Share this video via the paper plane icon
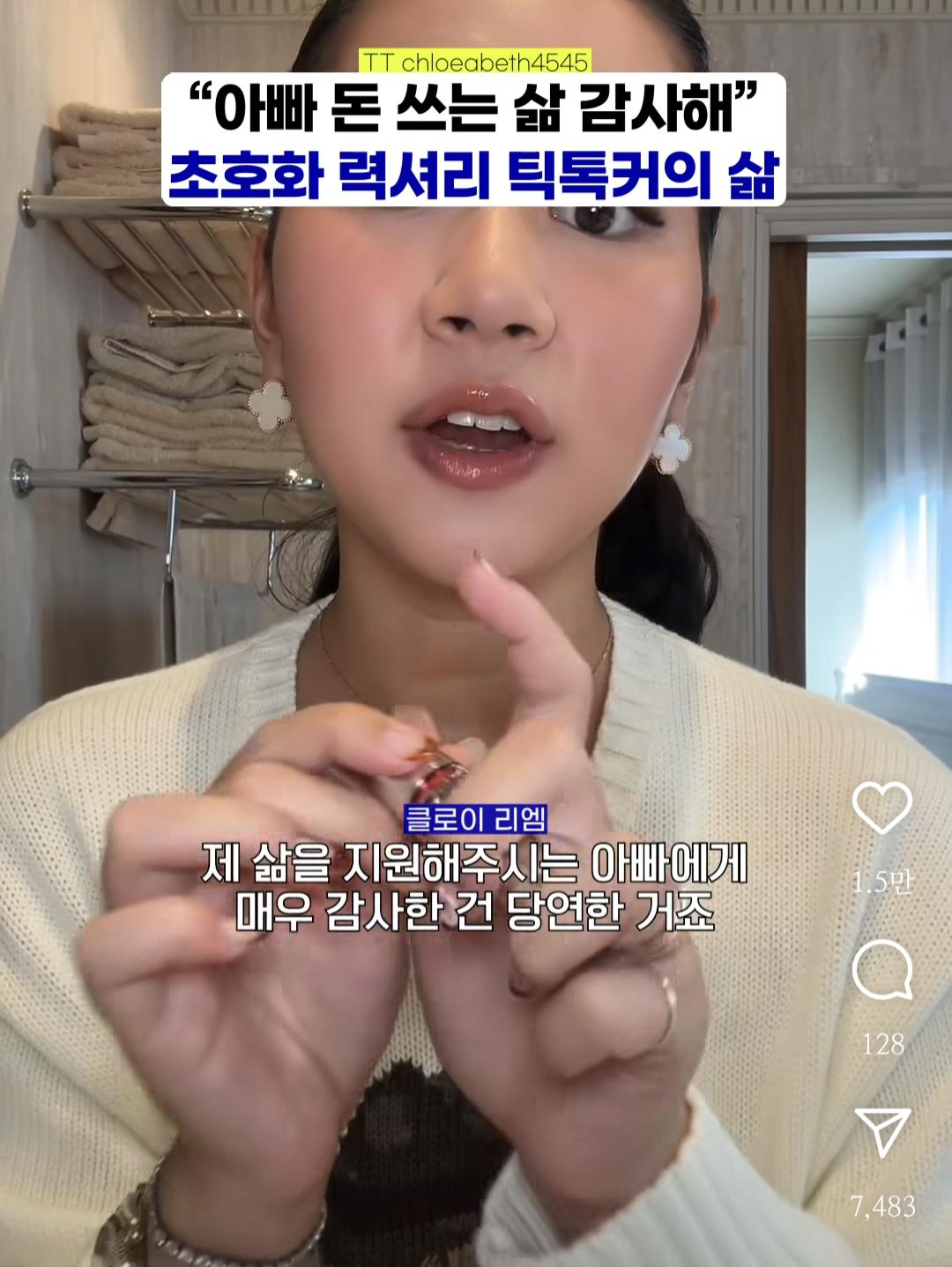Image resolution: width=952 pixels, height=1267 pixels. [x=882, y=1131]
